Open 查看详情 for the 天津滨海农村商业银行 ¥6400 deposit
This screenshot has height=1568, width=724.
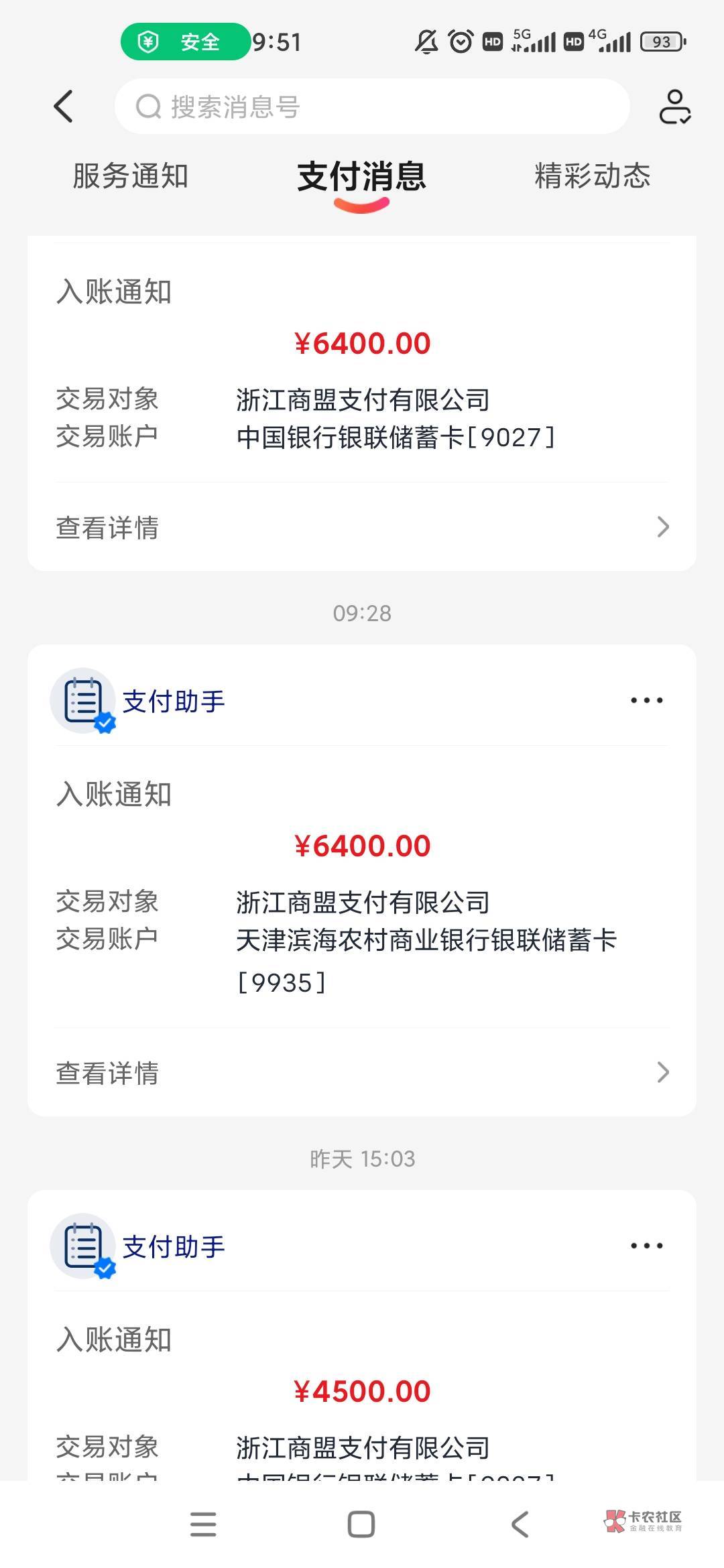[362, 1073]
